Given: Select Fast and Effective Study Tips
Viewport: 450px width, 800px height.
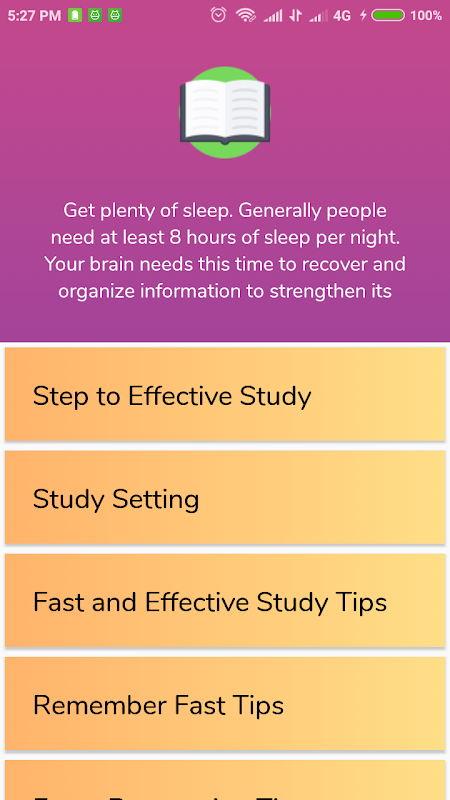Looking at the screenshot, I should click(x=225, y=601).
